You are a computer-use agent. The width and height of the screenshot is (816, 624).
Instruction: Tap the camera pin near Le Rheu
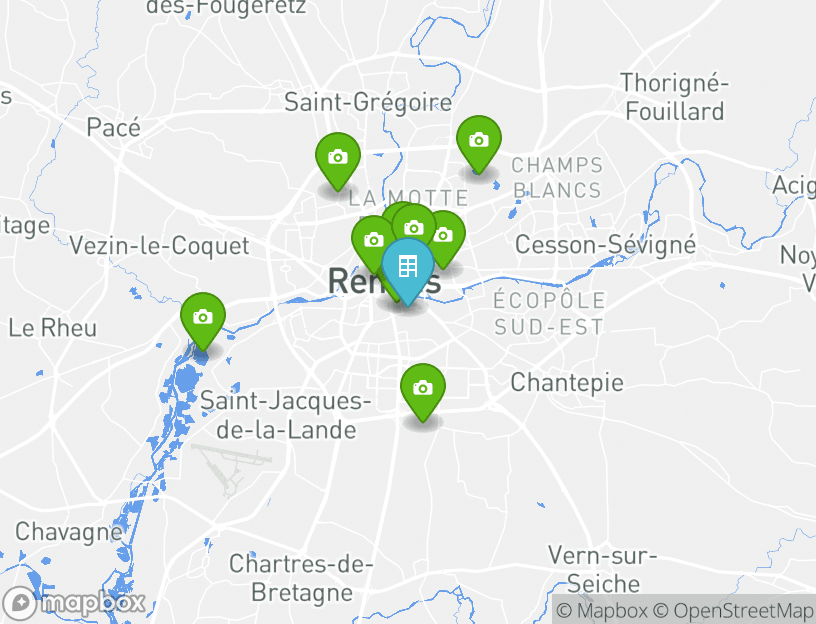(x=203, y=317)
